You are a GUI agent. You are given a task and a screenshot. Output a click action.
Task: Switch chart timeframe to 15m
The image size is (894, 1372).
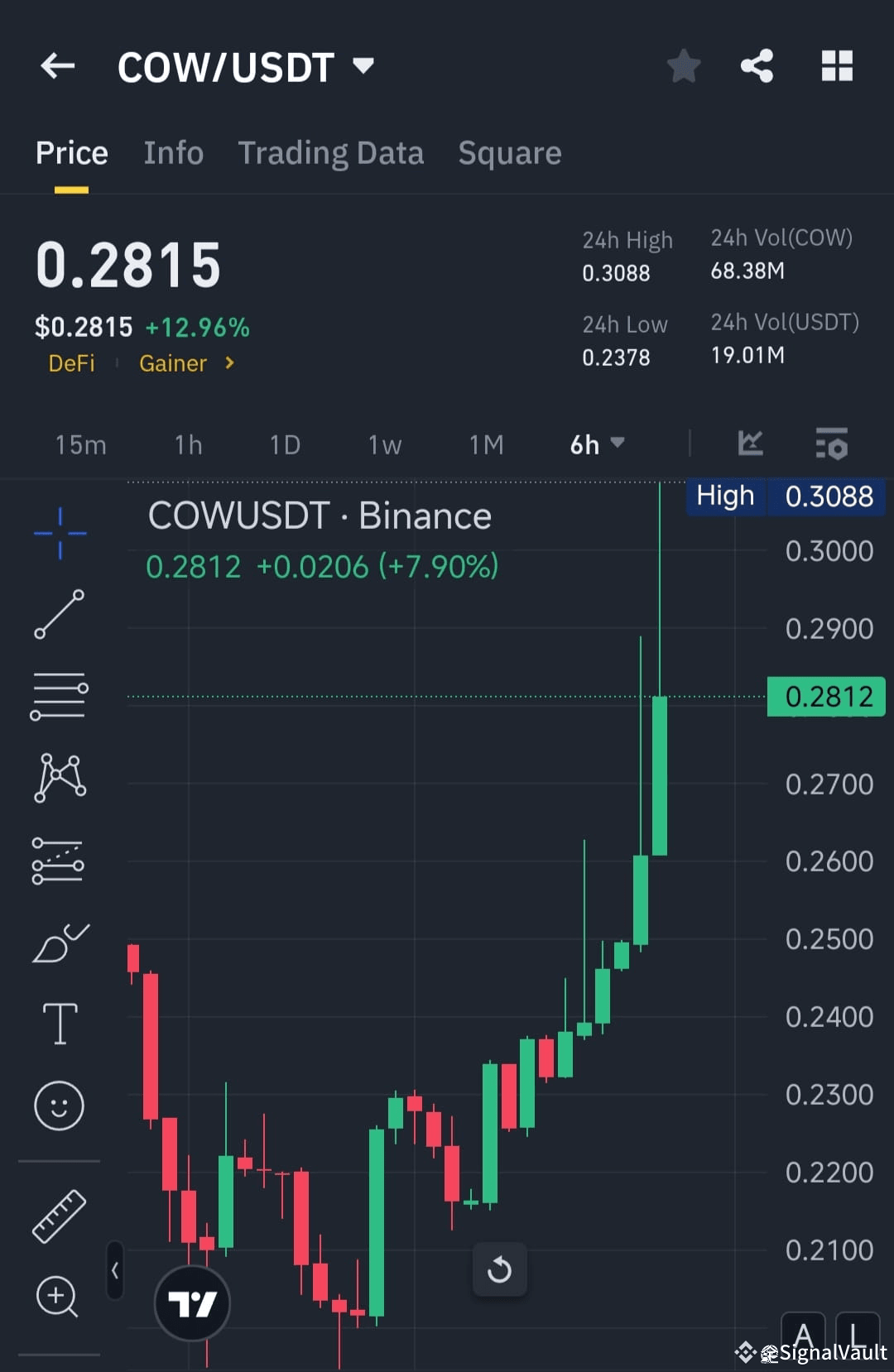point(80,444)
